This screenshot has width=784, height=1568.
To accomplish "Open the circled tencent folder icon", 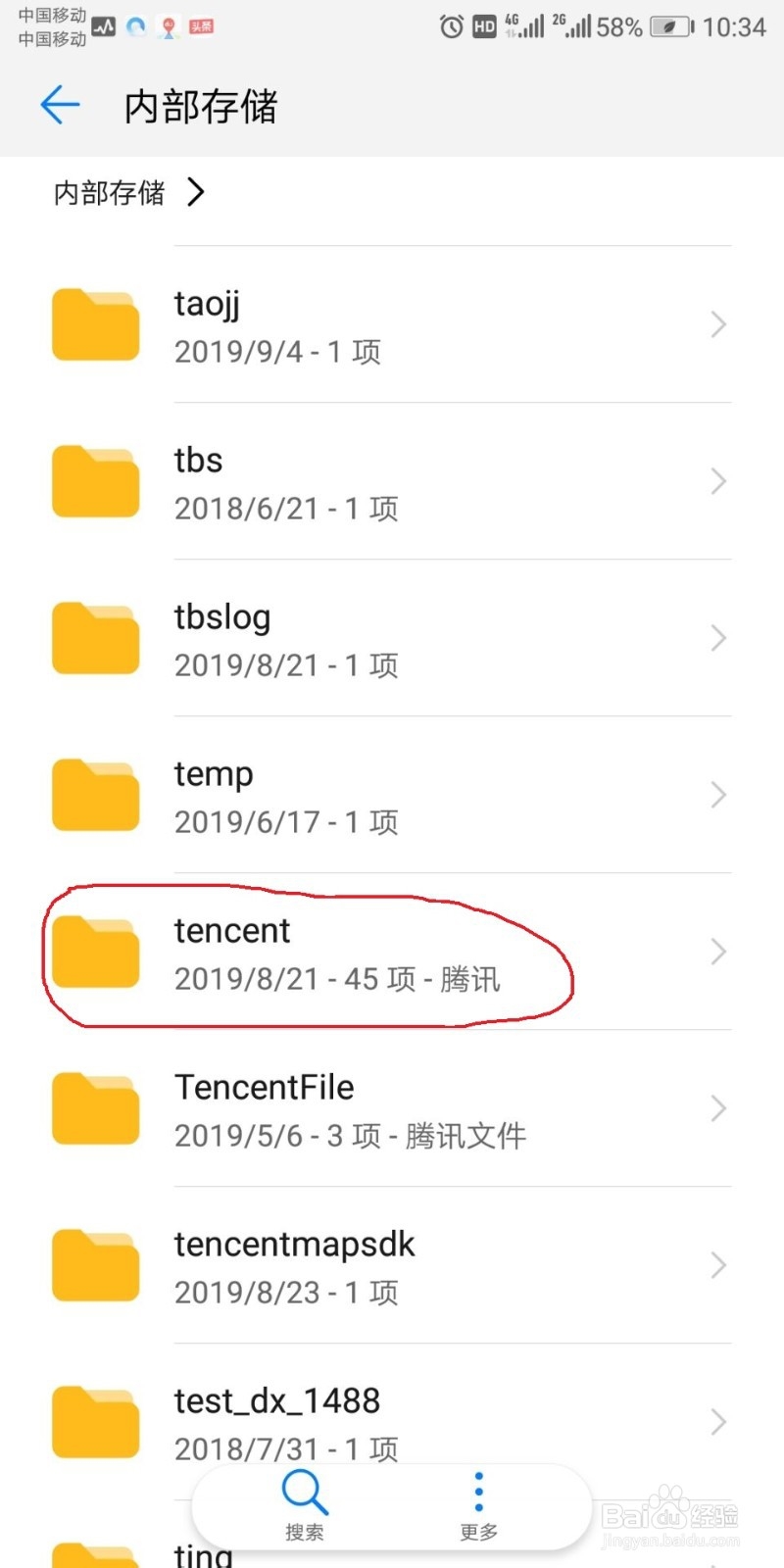I will (x=94, y=951).
